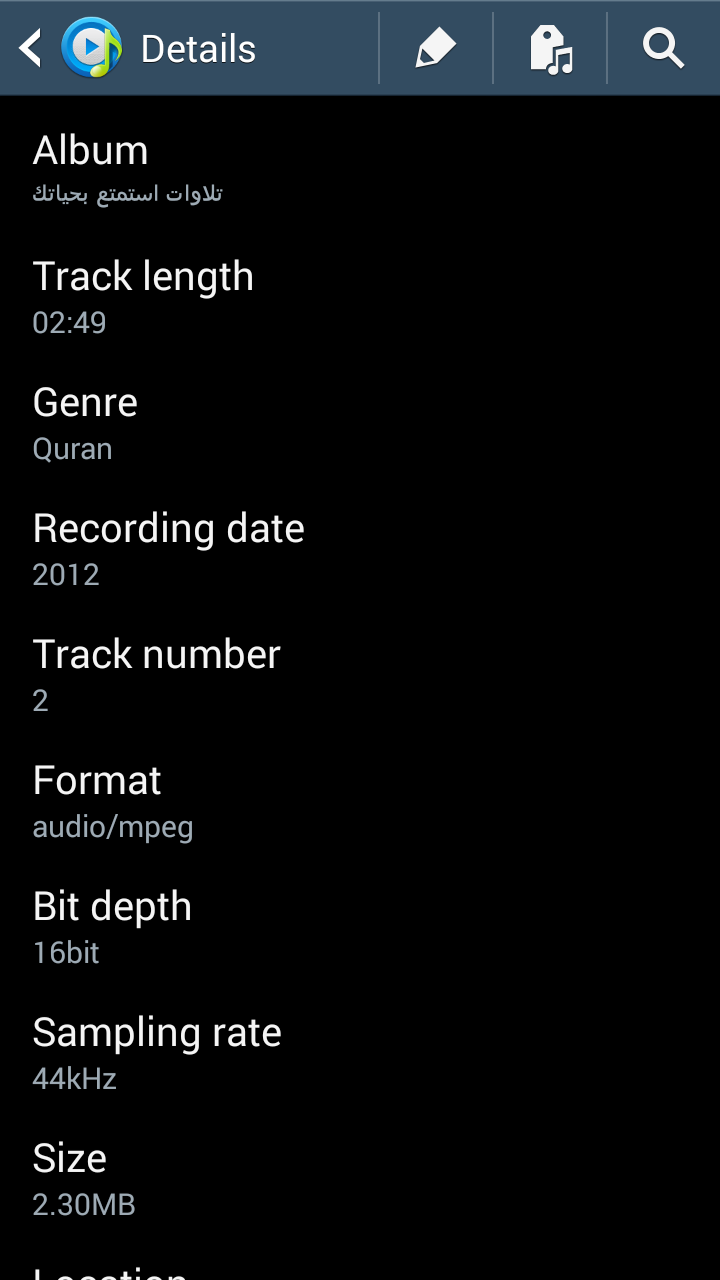
Task: Edit track details with the pencil icon
Action: tap(436, 48)
